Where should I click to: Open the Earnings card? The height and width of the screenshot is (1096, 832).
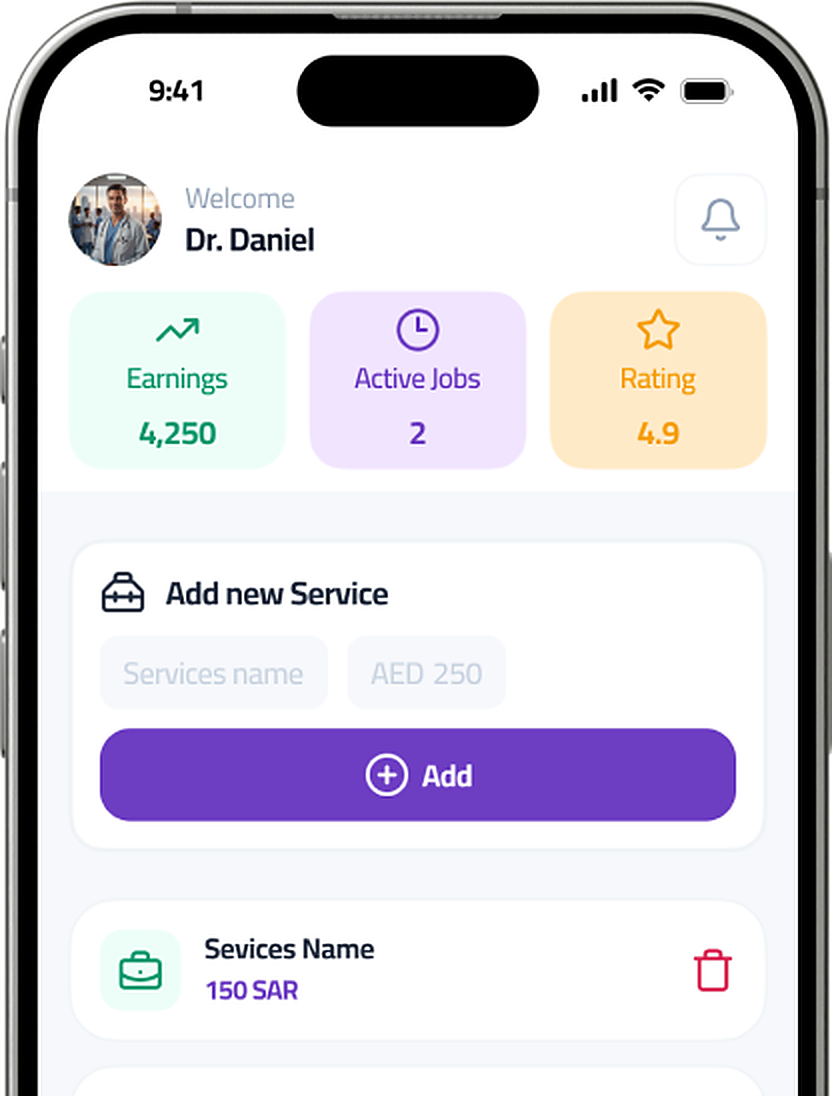[178, 380]
